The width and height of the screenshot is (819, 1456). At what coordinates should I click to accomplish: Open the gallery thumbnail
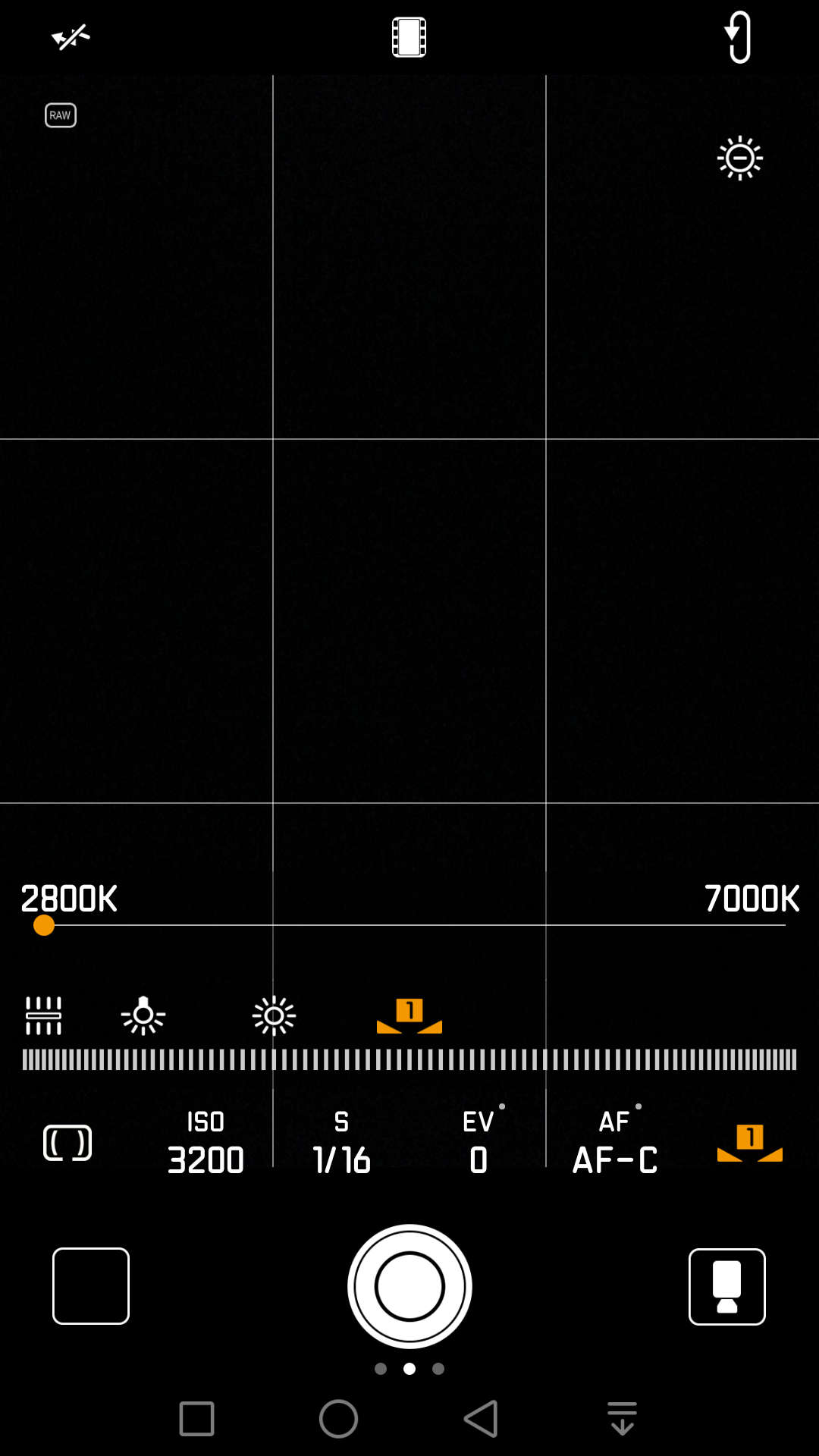91,1286
